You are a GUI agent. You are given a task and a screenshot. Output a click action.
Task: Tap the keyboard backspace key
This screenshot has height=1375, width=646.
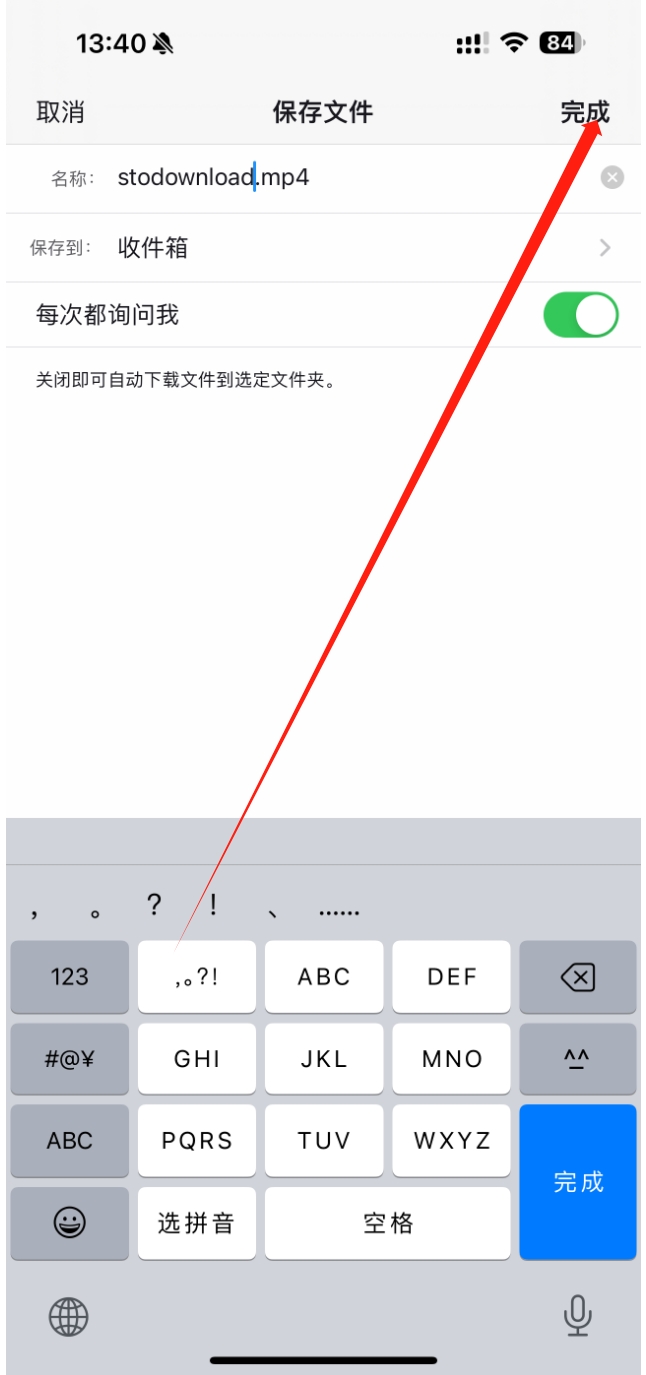[x=577, y=977]
